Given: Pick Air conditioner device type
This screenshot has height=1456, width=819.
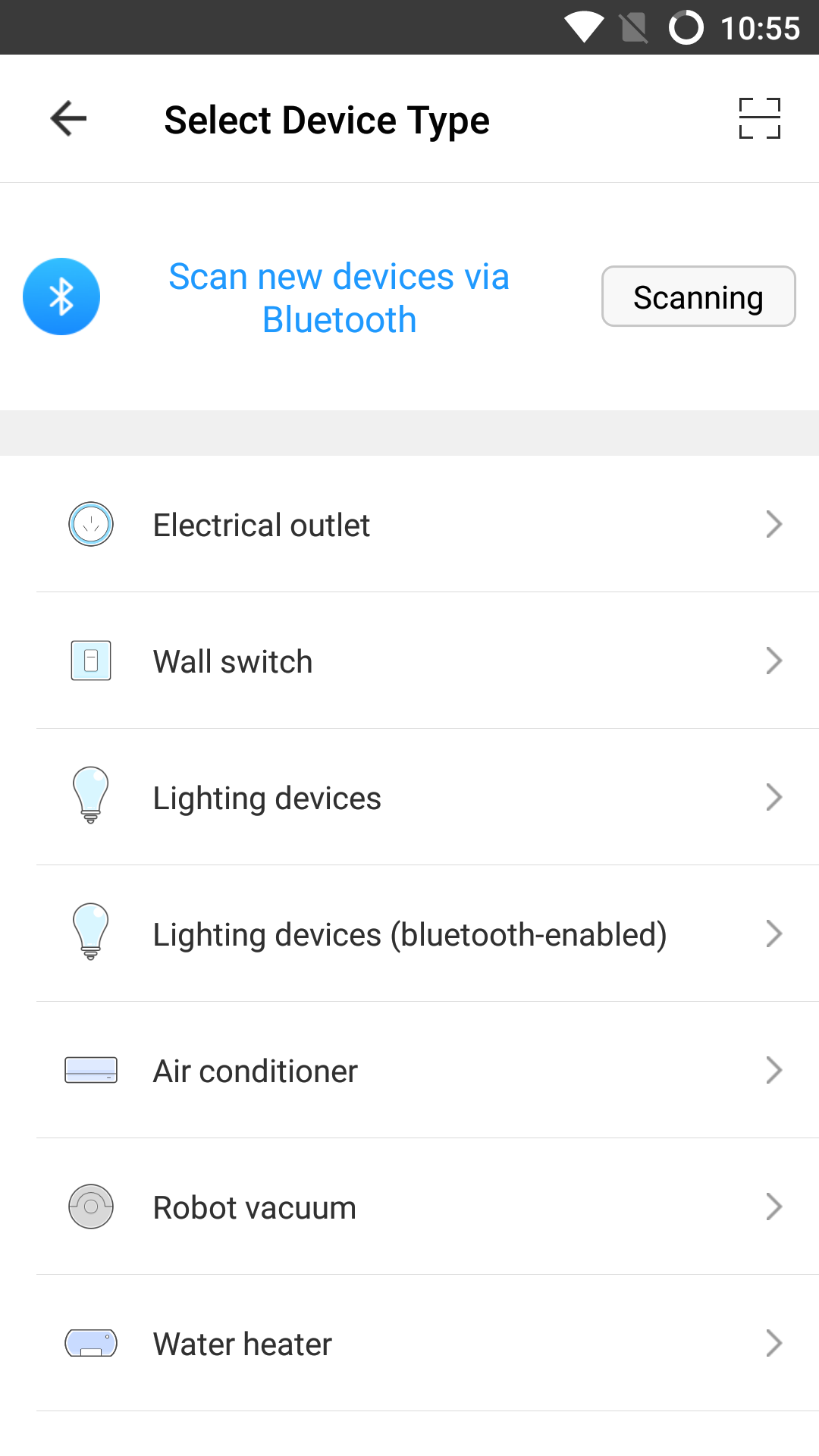Looking at the screenshot, I should [409, 1070].
